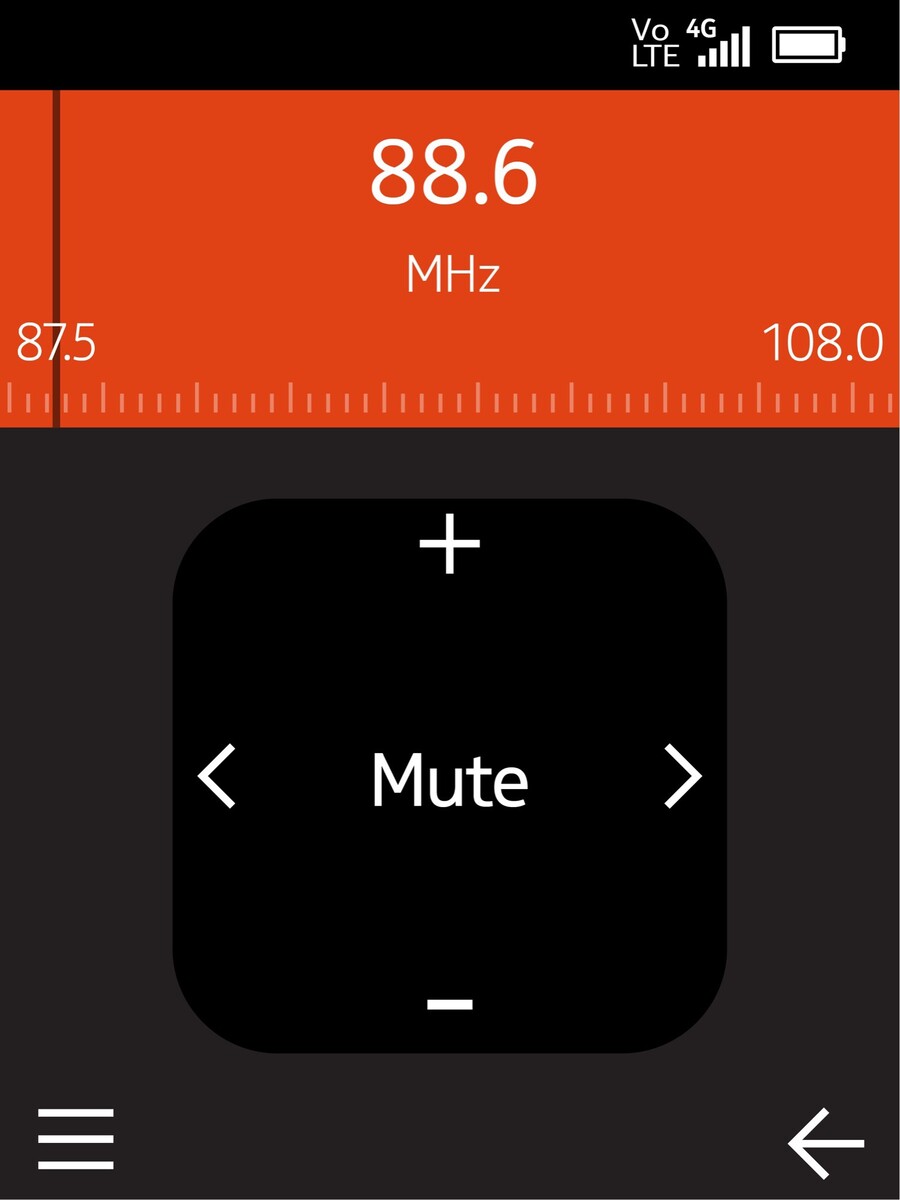Screen dimensions: 900x1200
Task: Tap the minus volume down button
Action: point(449,1003)
